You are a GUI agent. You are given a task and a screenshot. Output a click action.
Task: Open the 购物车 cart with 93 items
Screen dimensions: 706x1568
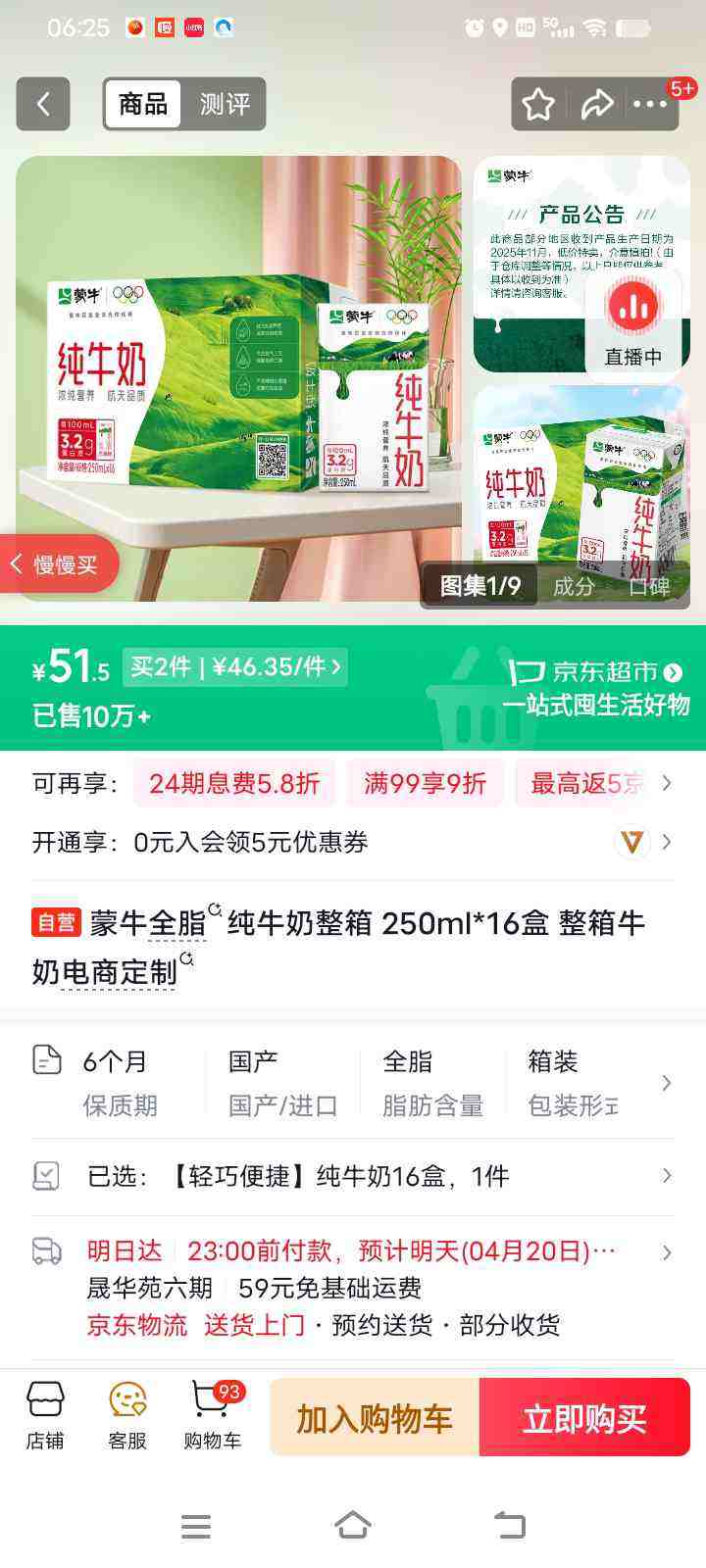pos(209,1416)
